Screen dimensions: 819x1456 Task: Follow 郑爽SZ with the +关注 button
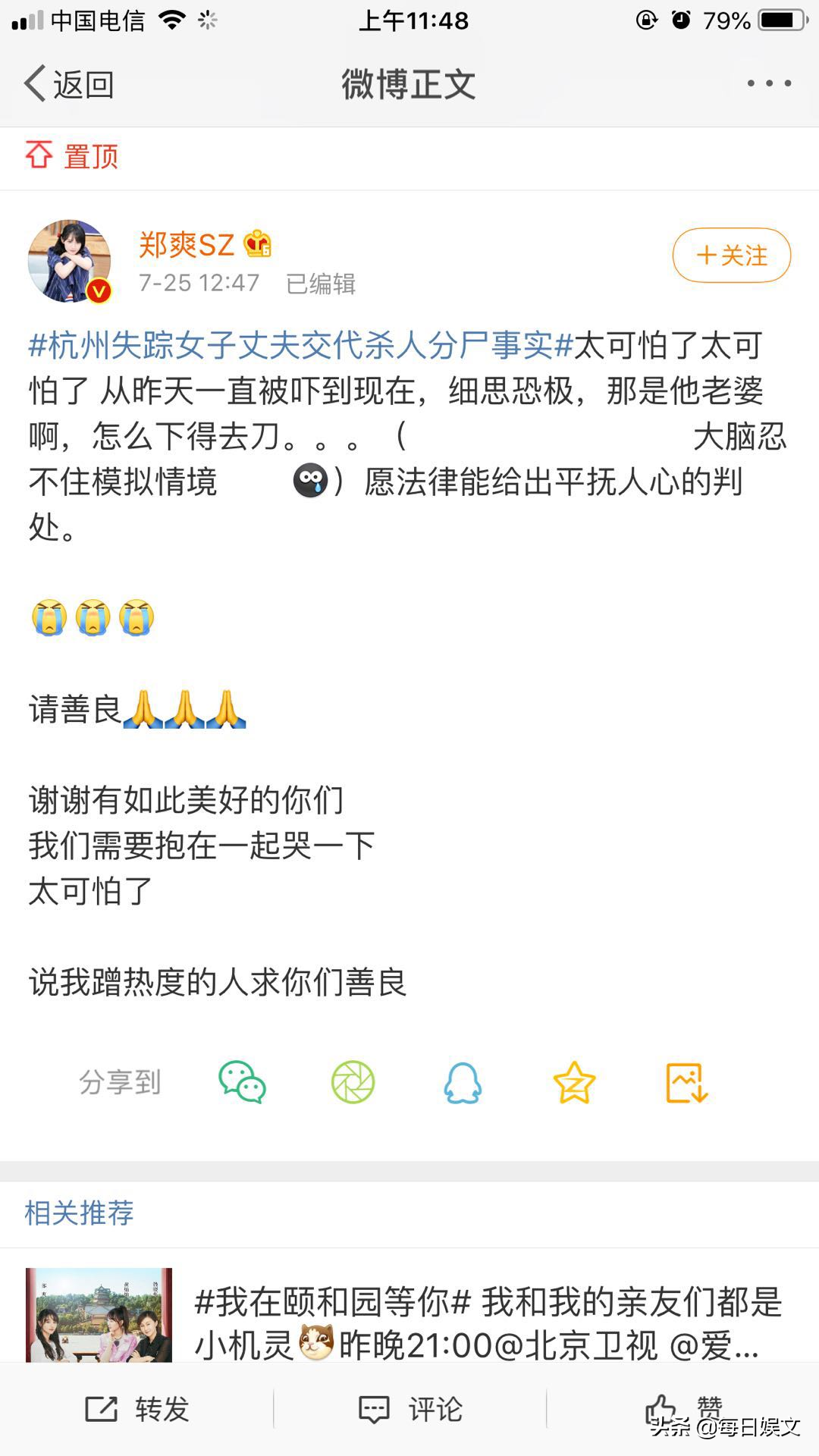[x=730, y=256]
